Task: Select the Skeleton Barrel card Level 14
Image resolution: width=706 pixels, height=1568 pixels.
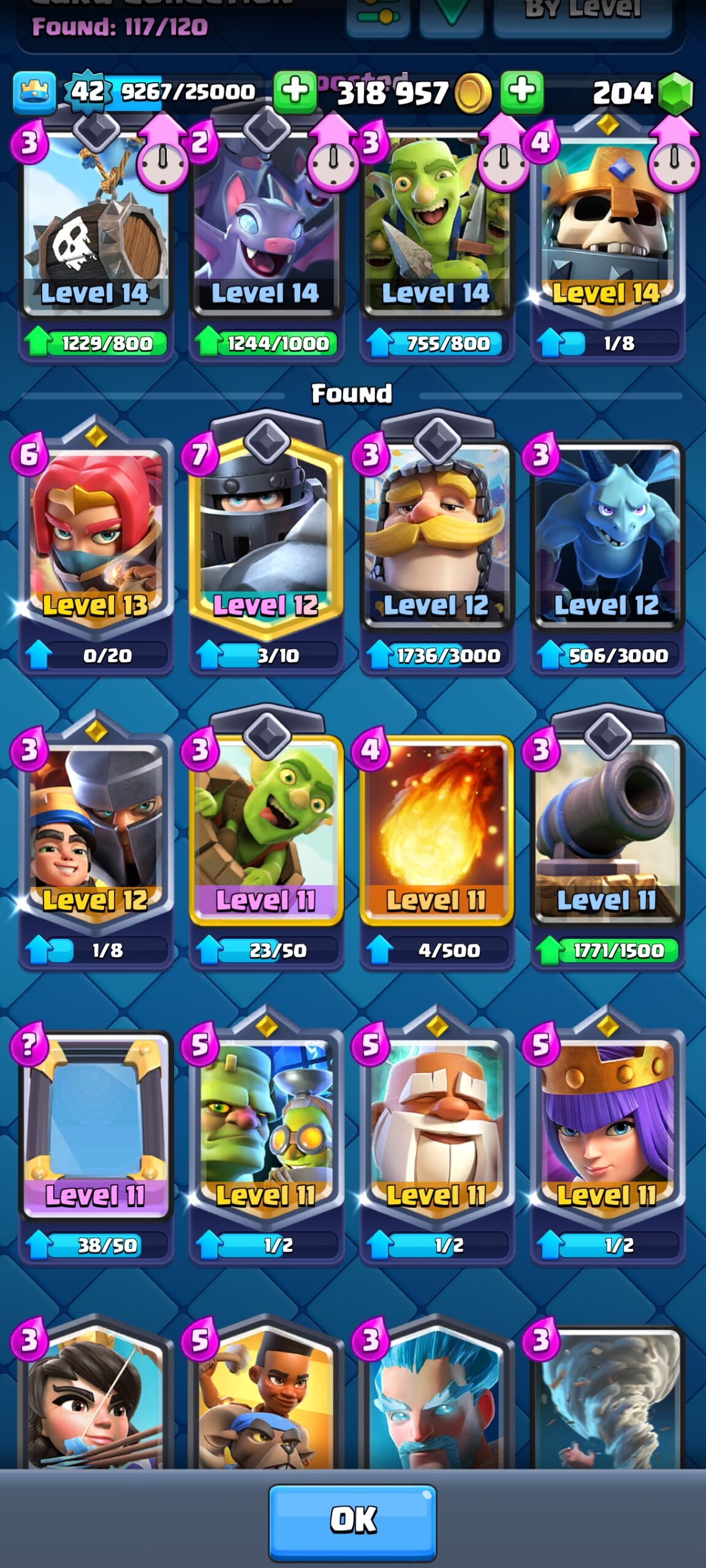Action: click(x=96, y=239)
